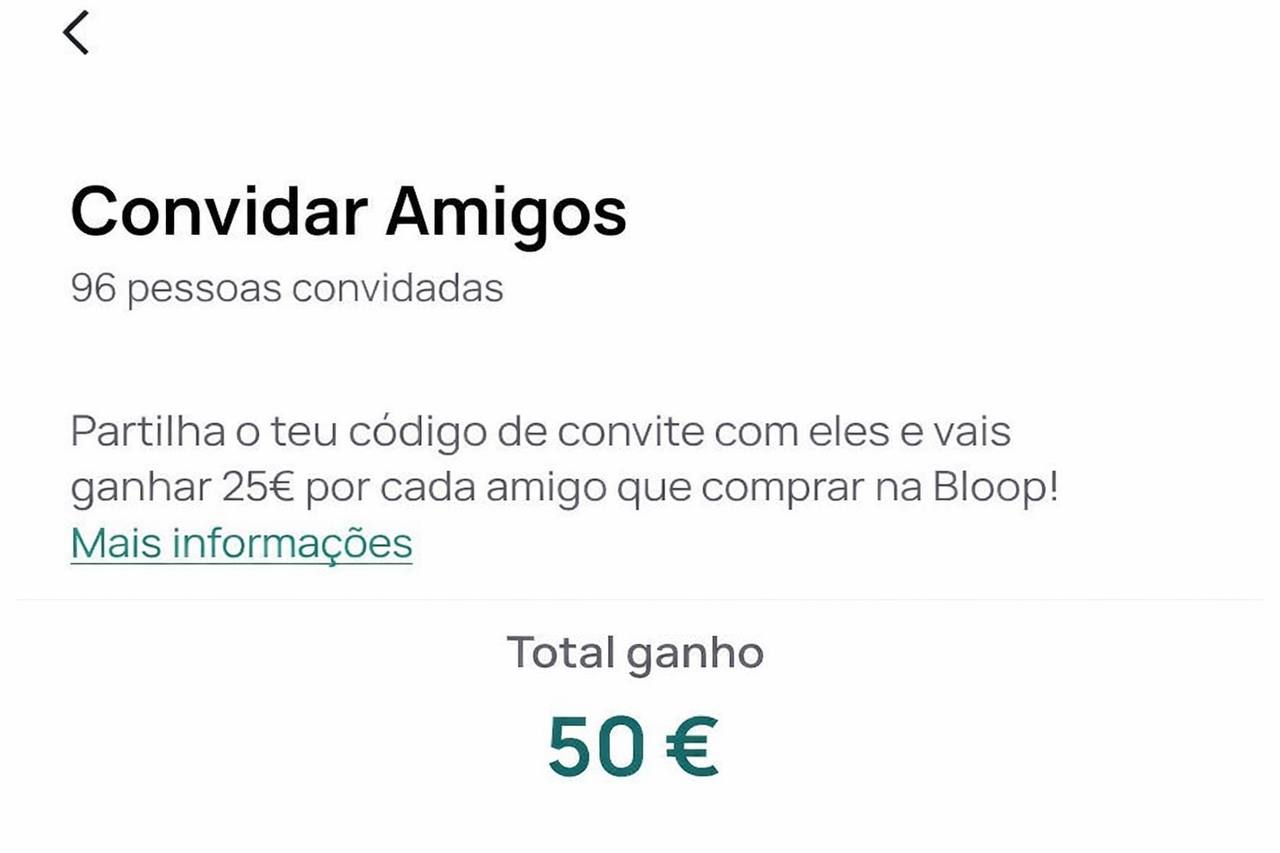Image resolution: width=1280 pixels, height=853 pixels.
Task: Go back using the top-left arrow
Action: point(76,32)
